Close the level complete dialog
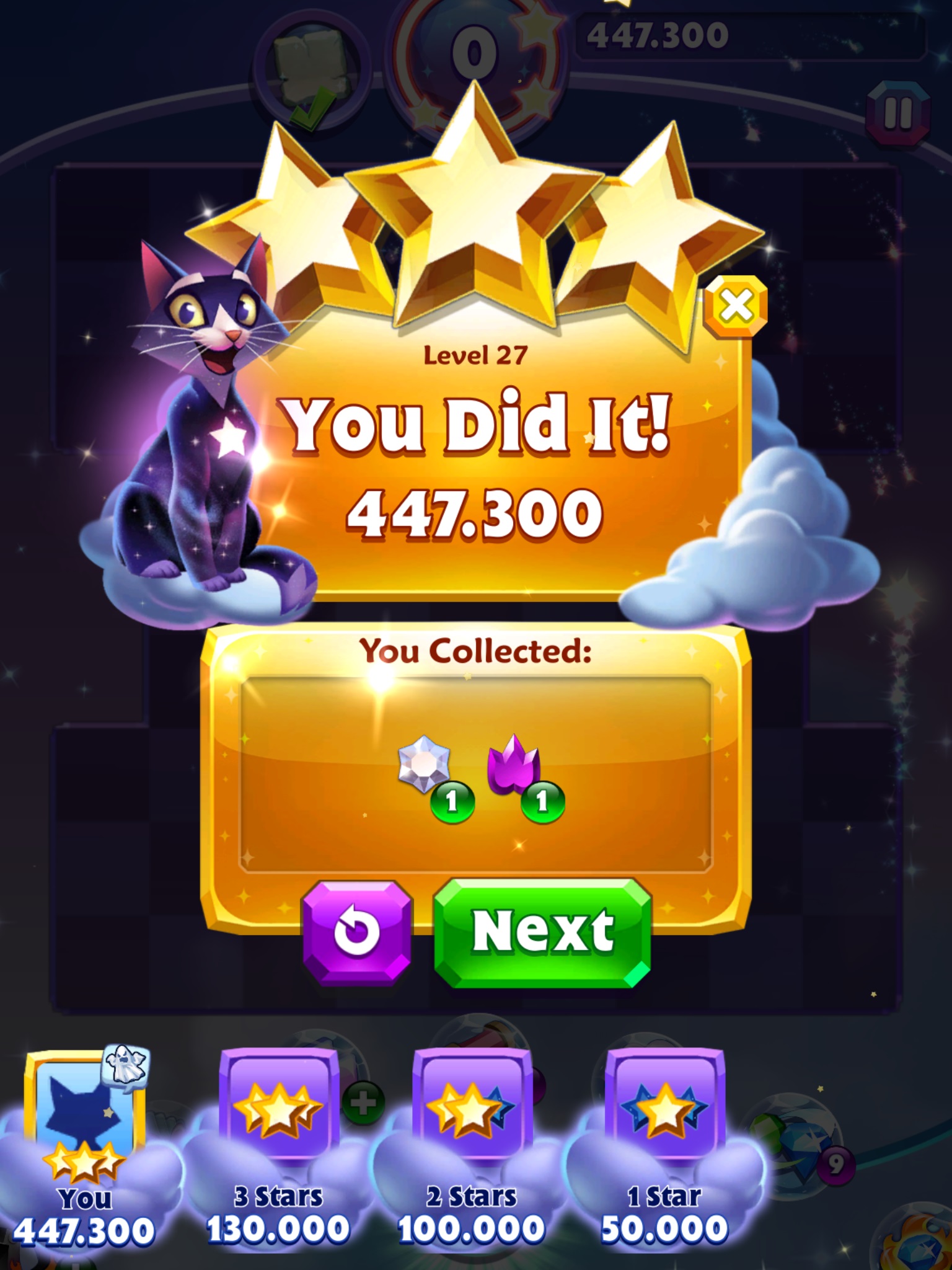The image size is (952, 1270). 736,306
